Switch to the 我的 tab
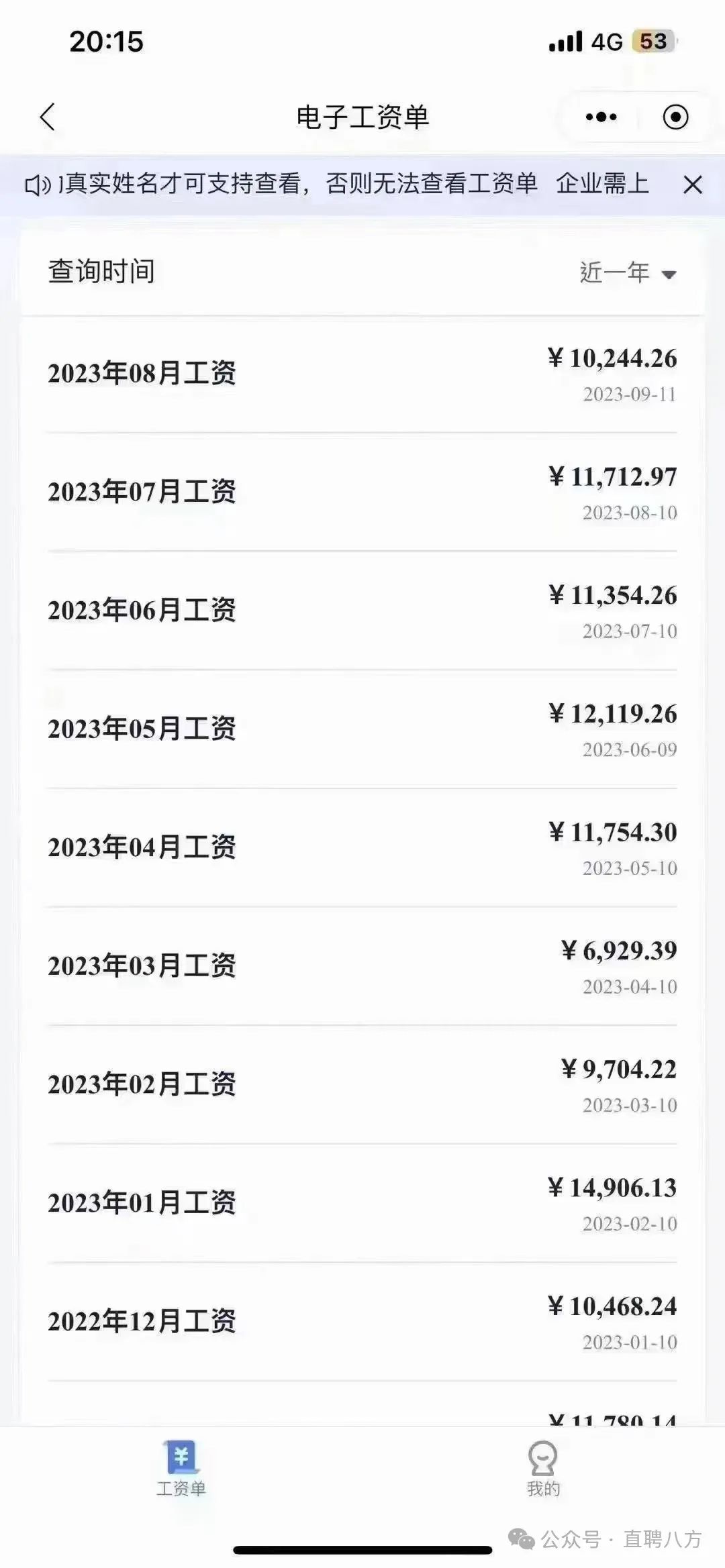The width and height of the screenshot is (725, 1568). click(543, 1468)
